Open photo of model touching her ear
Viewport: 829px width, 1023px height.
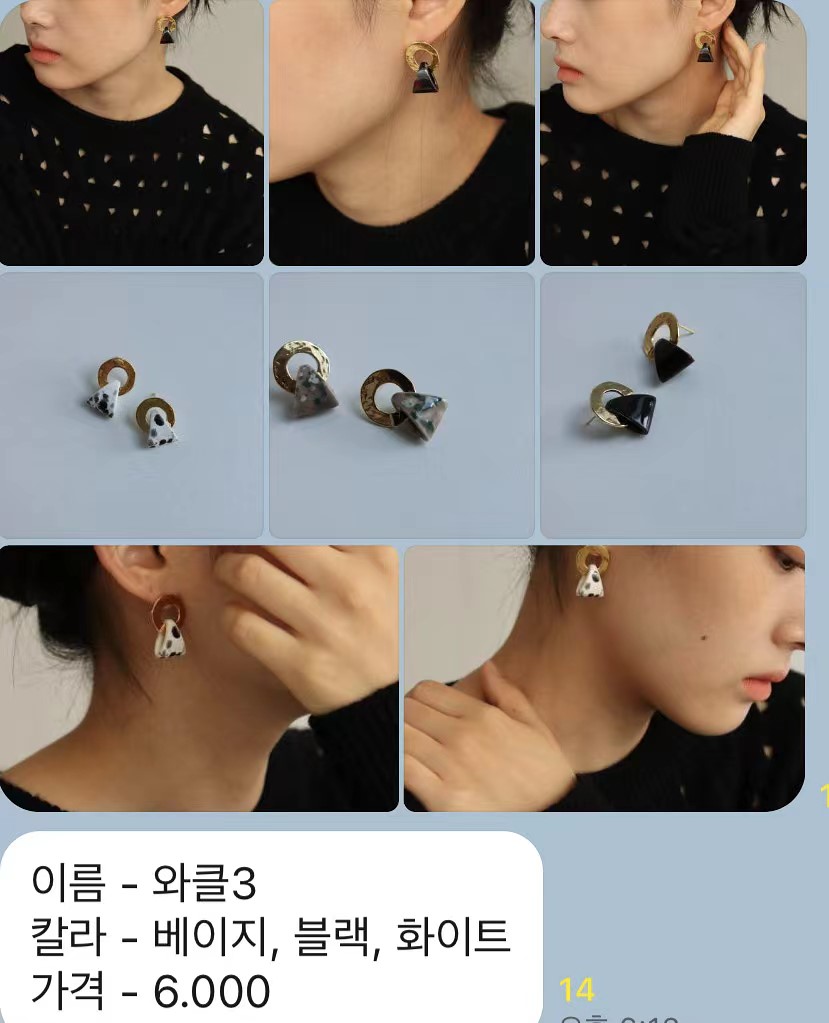point(672,132)
